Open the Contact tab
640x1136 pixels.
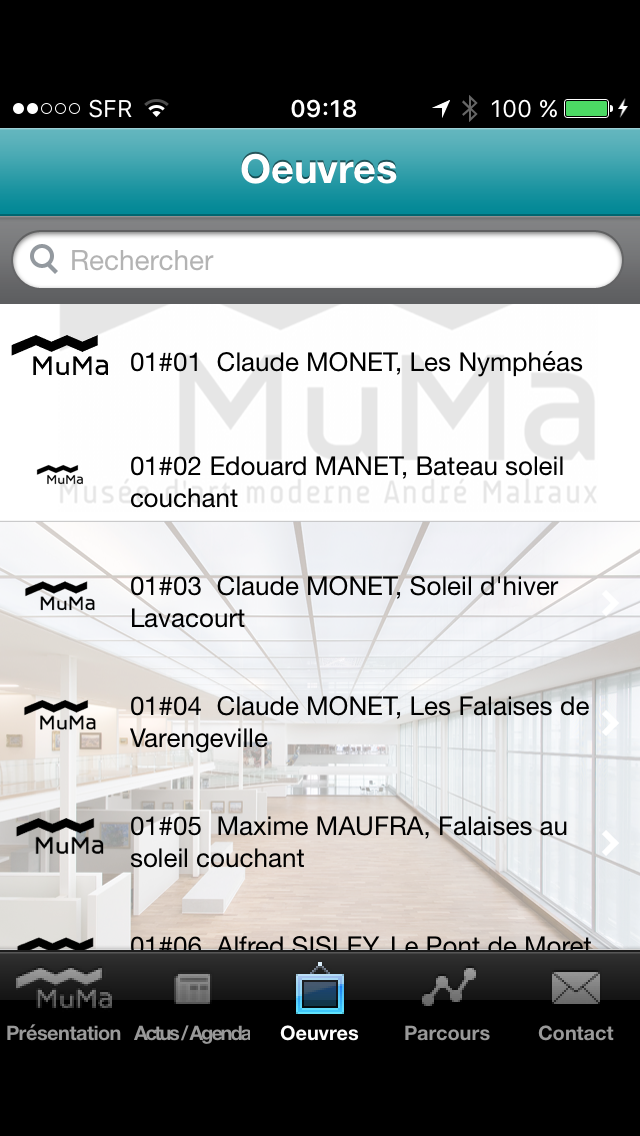point(576,1006)
